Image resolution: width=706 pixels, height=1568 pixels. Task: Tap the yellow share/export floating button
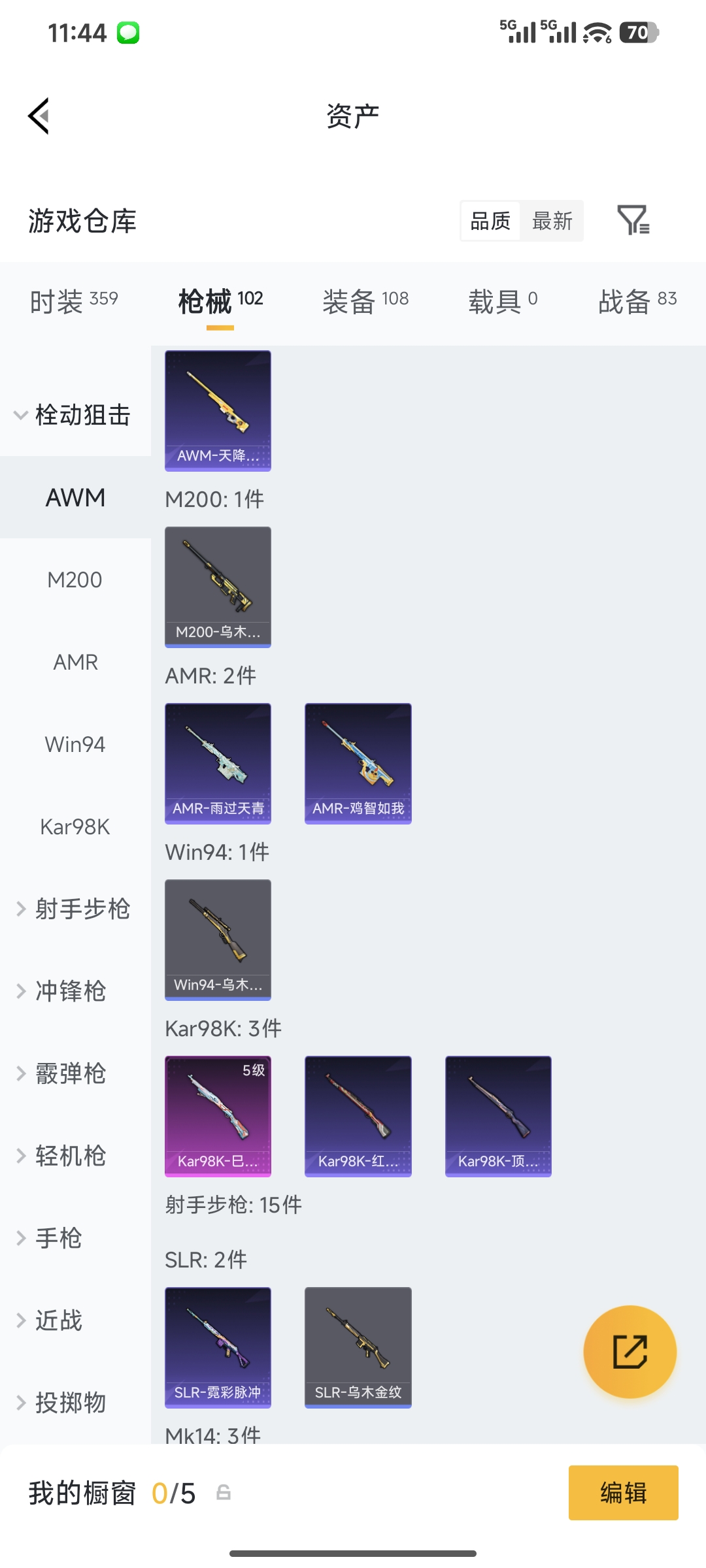click(x=630, y=1352)
